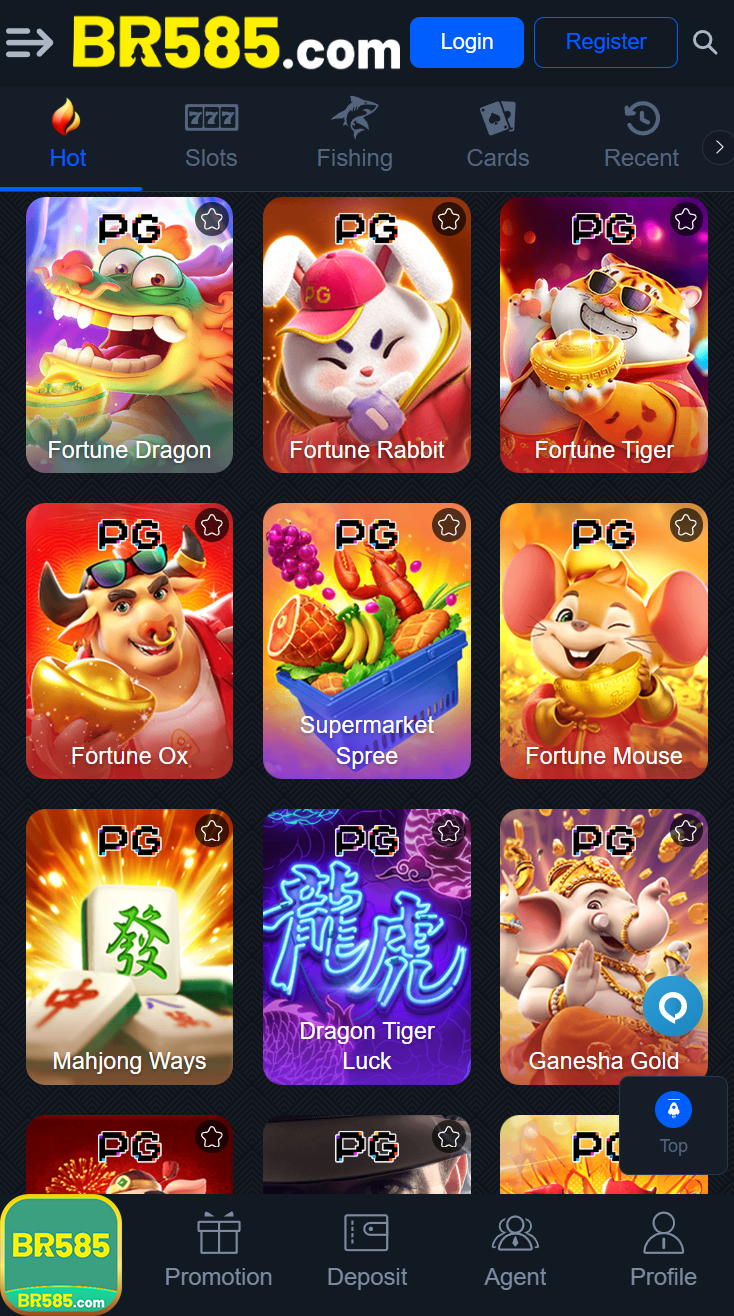Open the search magnifier icon
The image size is (734, 1316).
[x=705, y=42]
